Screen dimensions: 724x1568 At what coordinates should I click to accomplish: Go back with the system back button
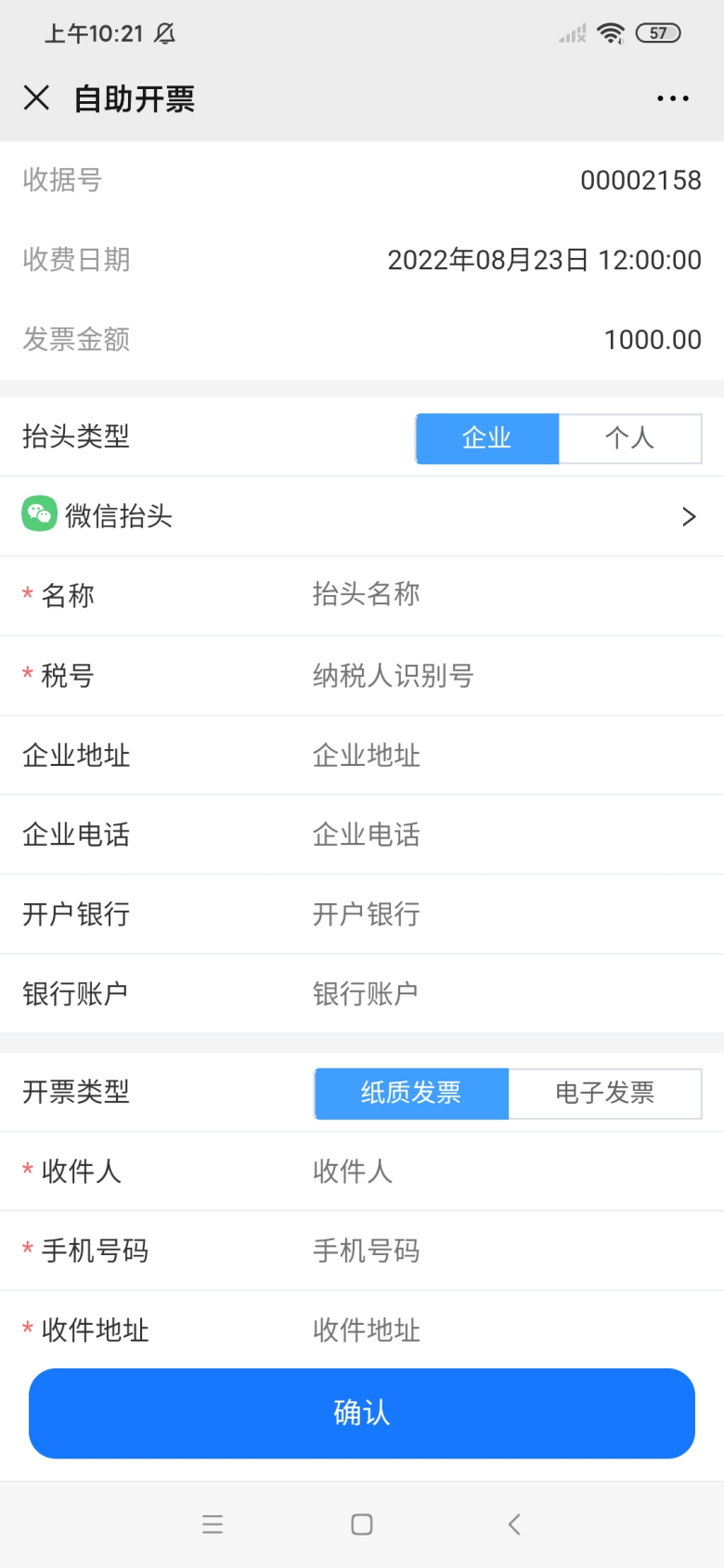point(514,1524)
